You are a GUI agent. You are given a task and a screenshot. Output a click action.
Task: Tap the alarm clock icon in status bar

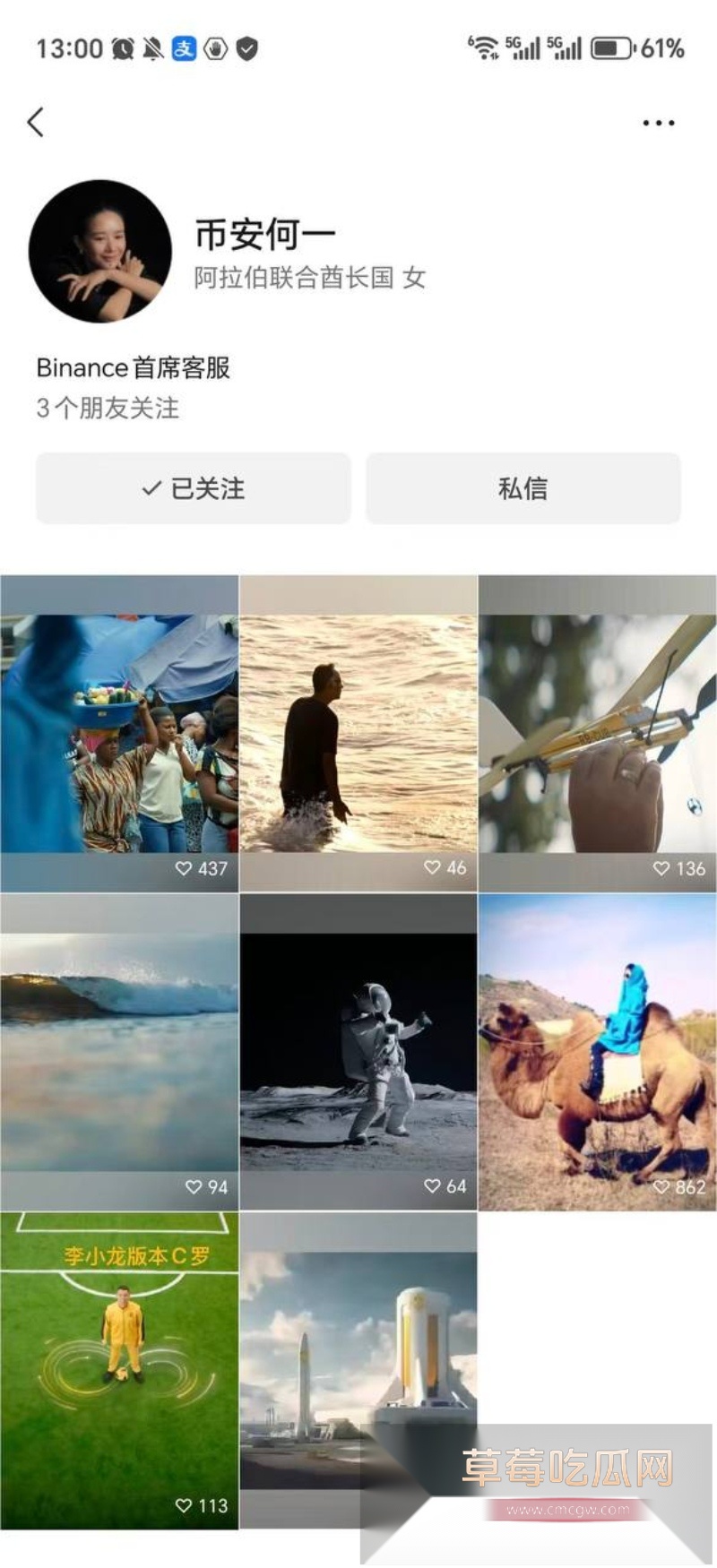121,49
